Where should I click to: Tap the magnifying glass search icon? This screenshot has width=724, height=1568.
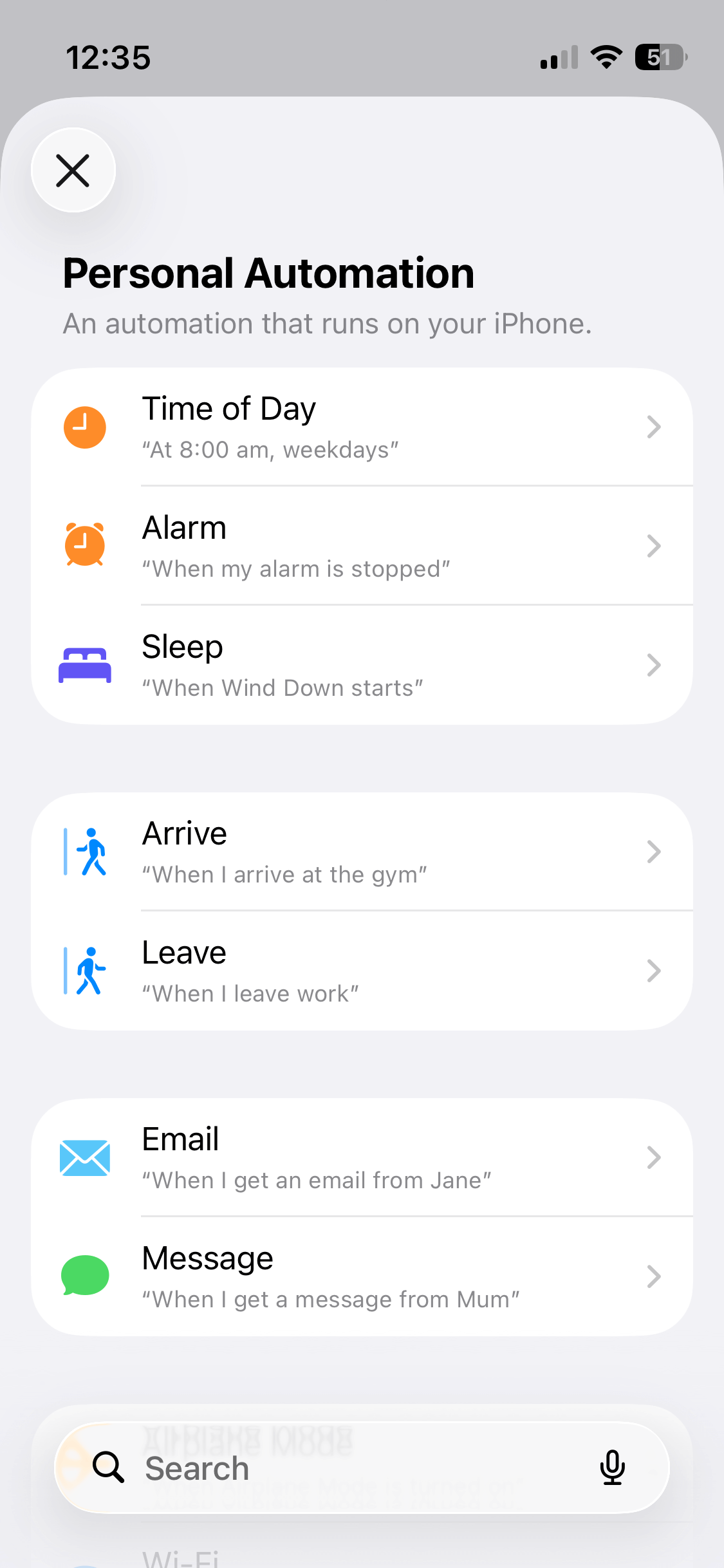pyautogui.click(x=108, y=1468)
